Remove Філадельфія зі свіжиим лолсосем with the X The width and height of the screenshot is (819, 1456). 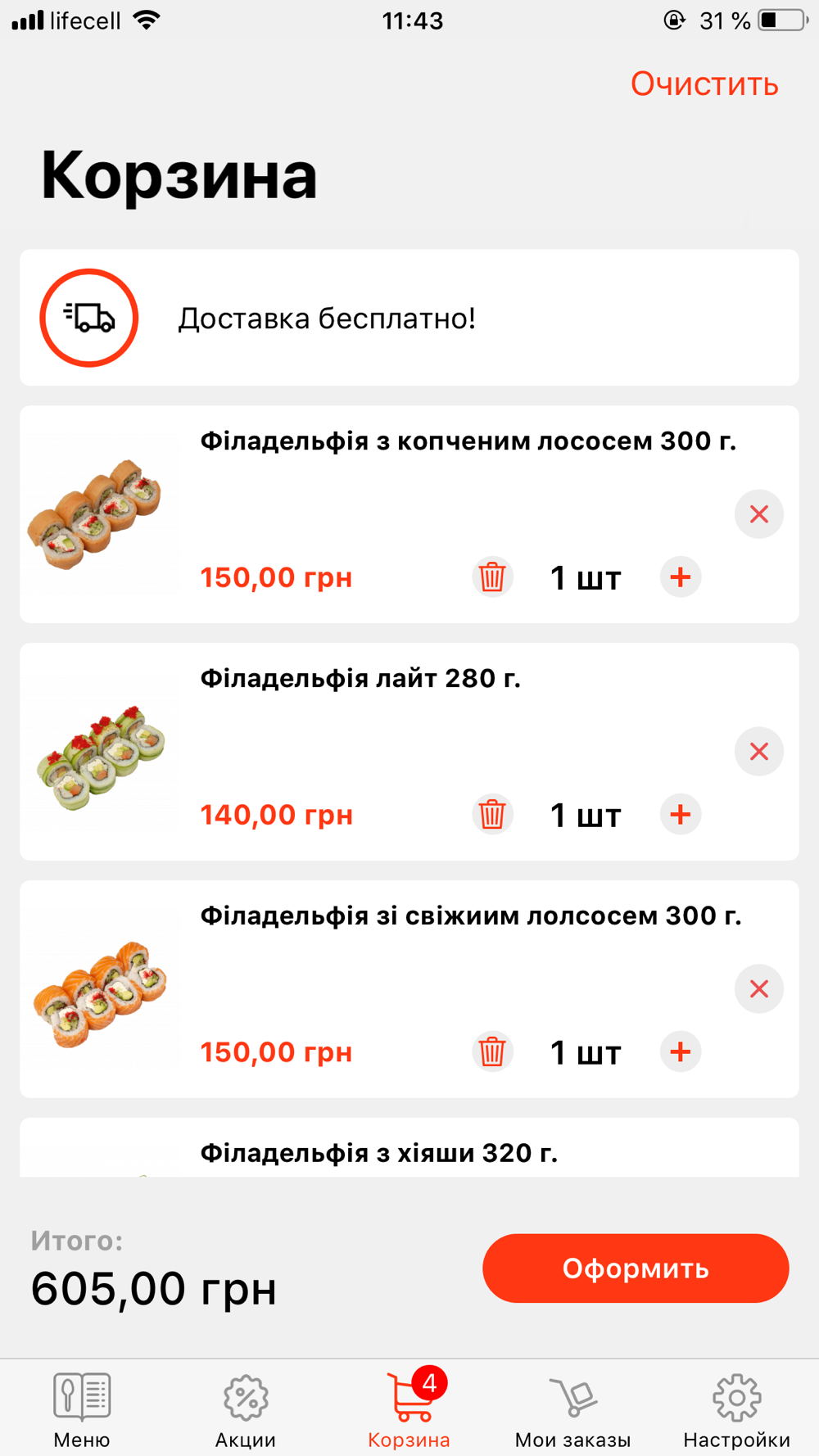(759, 989)
